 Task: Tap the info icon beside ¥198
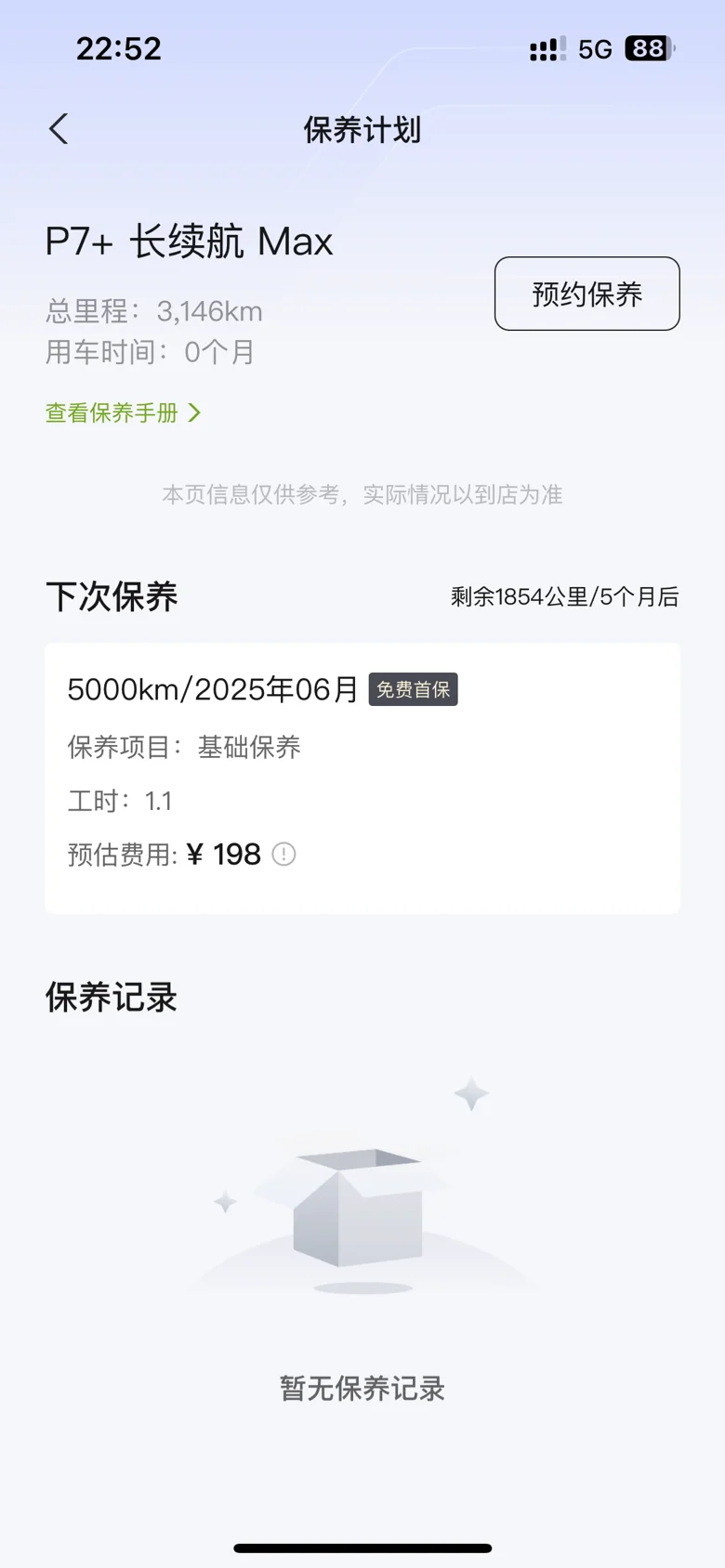tap(283, 854)
